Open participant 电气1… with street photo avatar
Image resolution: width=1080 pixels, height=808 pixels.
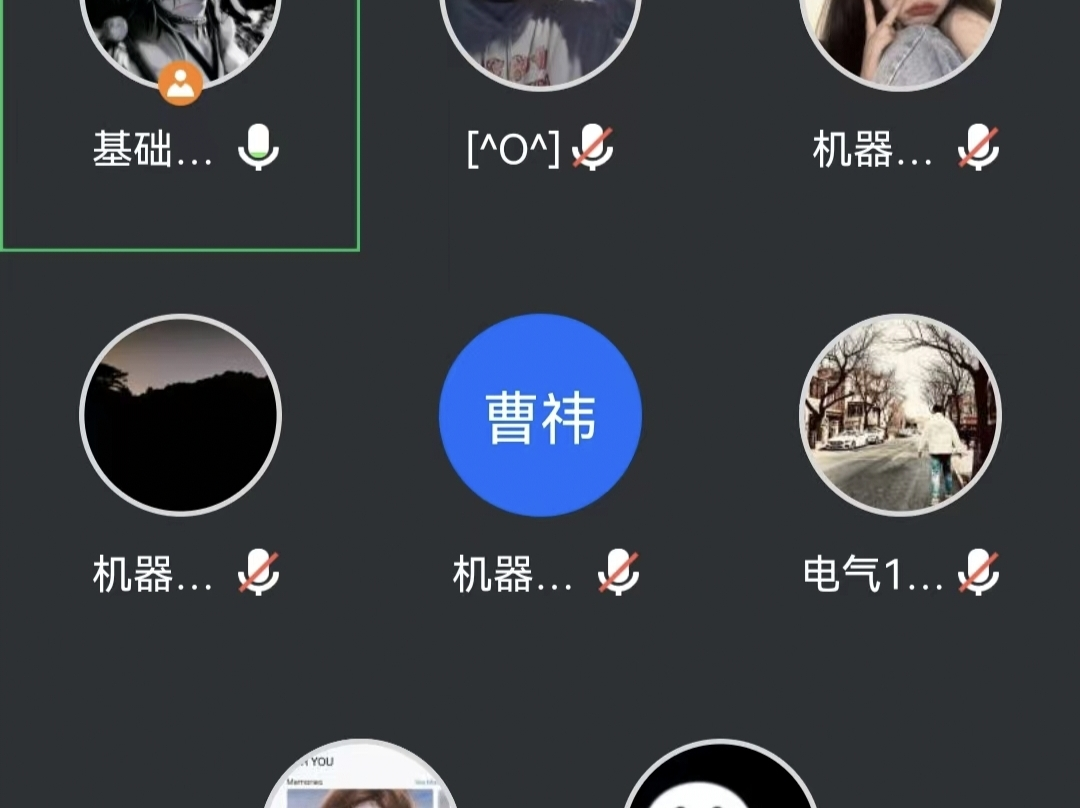click(x=900, y=416)
